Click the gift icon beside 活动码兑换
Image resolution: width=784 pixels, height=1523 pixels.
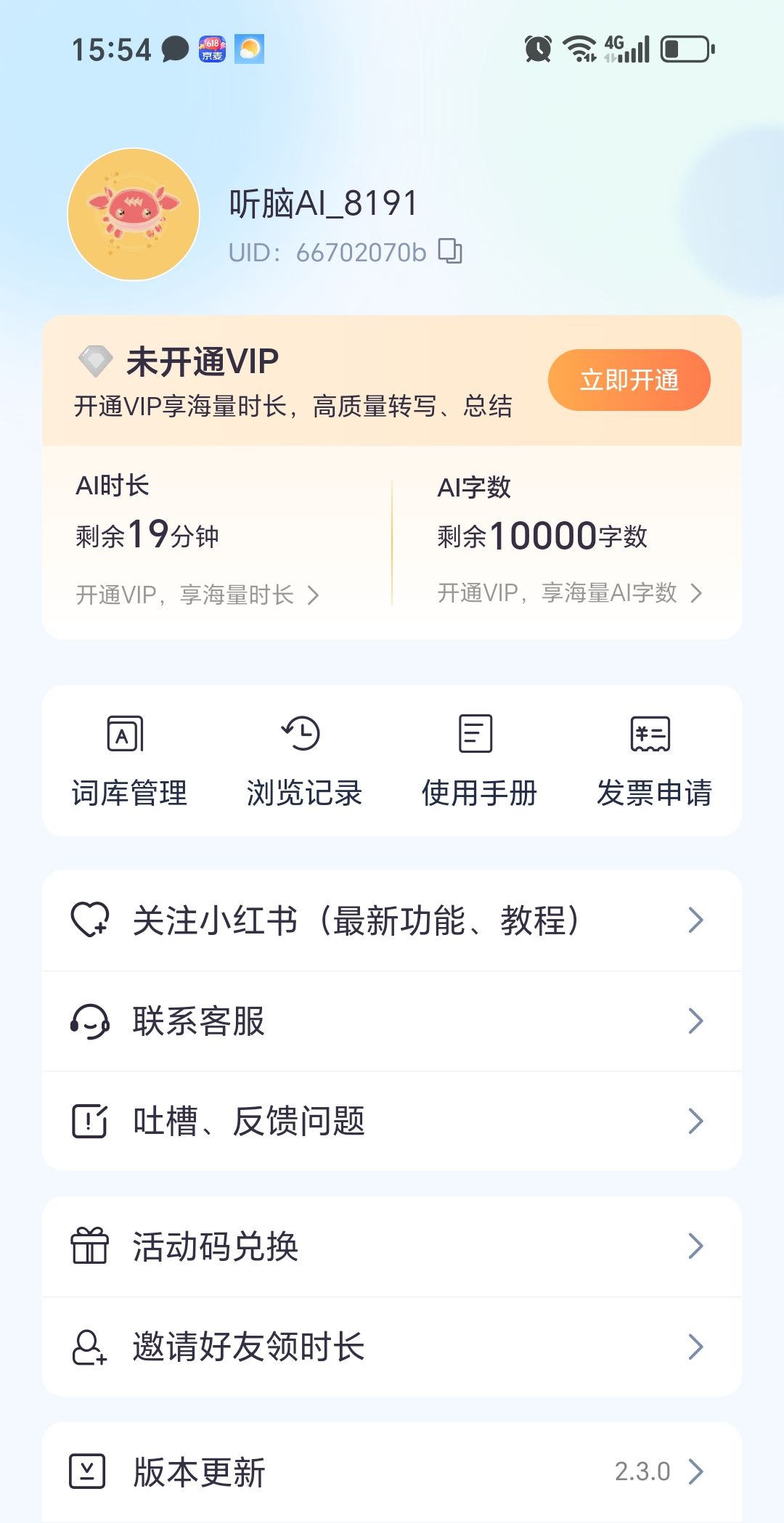point(91,1246)
